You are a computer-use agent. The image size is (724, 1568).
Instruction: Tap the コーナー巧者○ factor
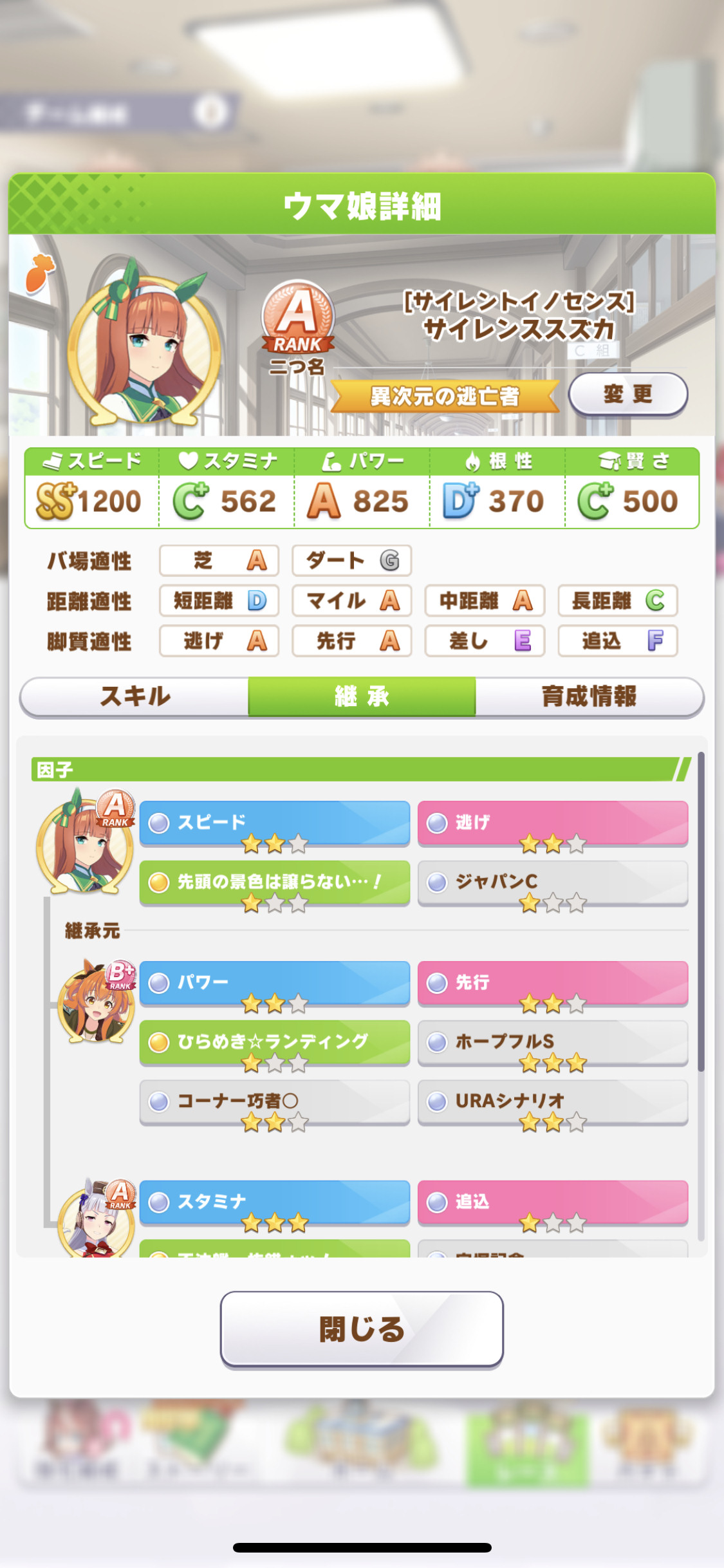click(x=275, y=1102)
